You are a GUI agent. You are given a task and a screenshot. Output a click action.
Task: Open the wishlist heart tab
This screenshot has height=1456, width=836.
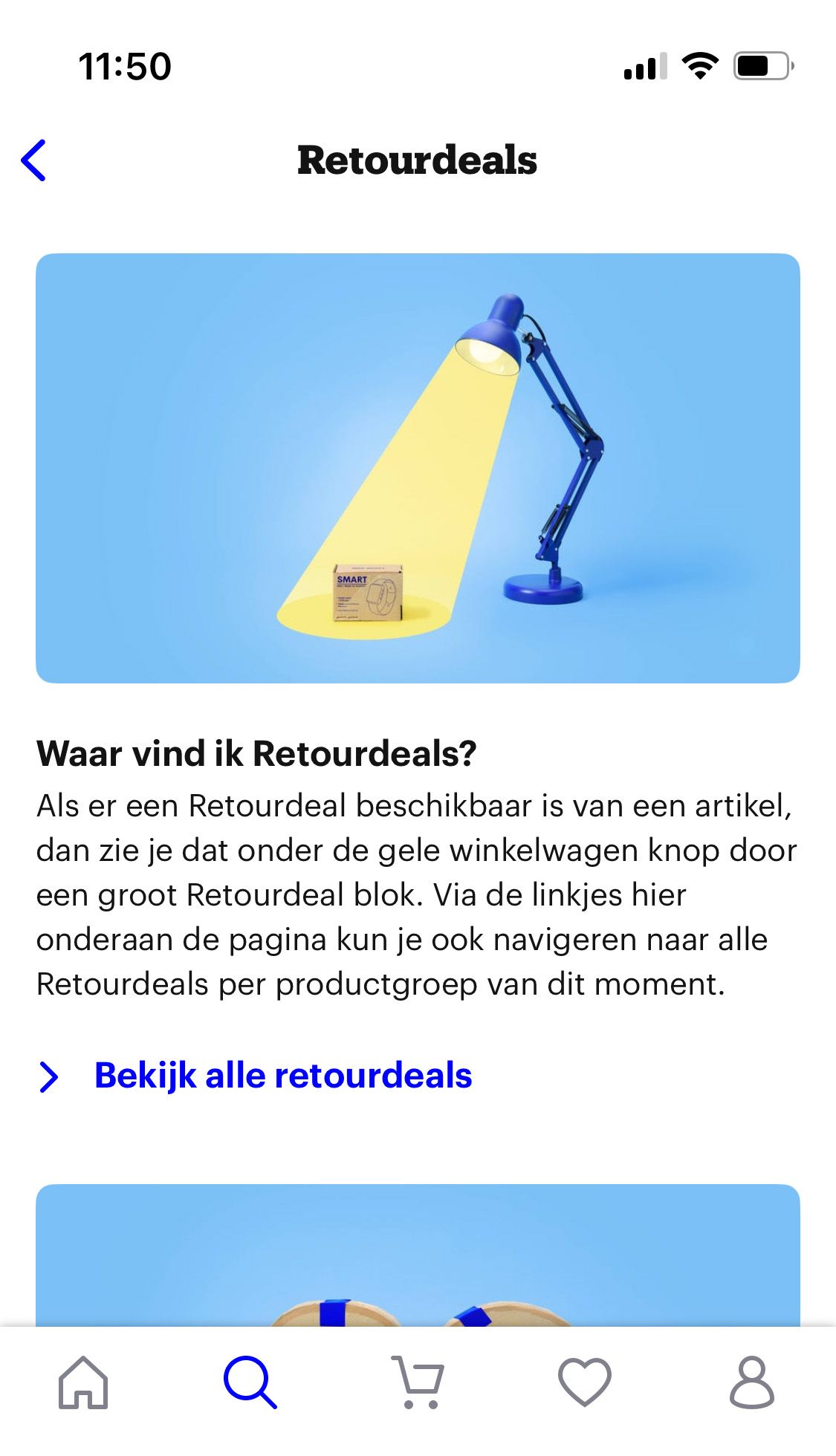pyautogui.click(x=585, y=1382)
